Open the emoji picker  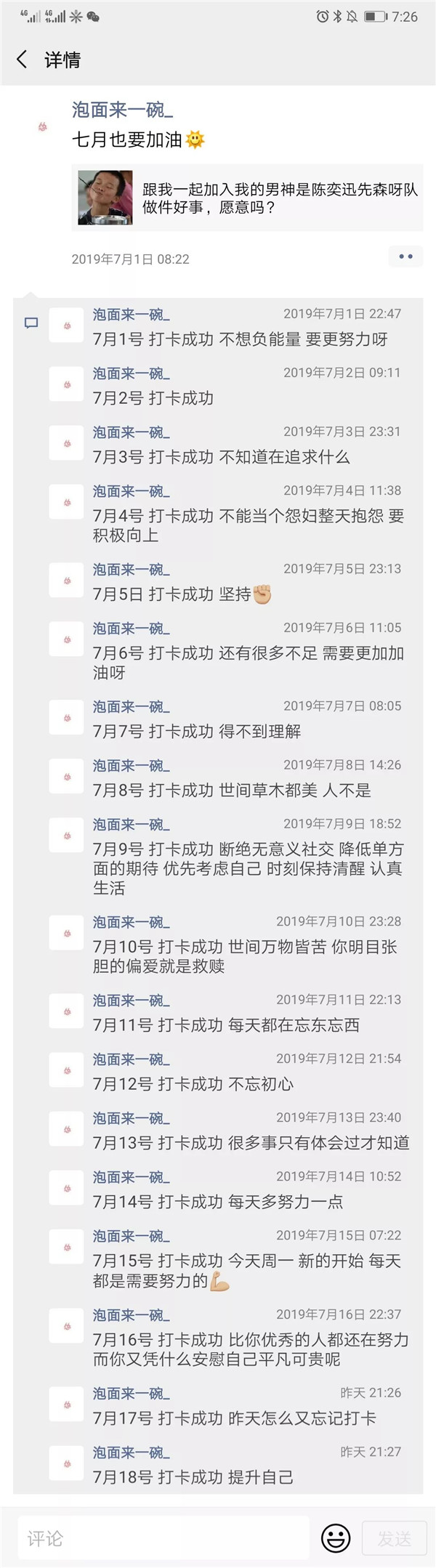coord(336,1538)
